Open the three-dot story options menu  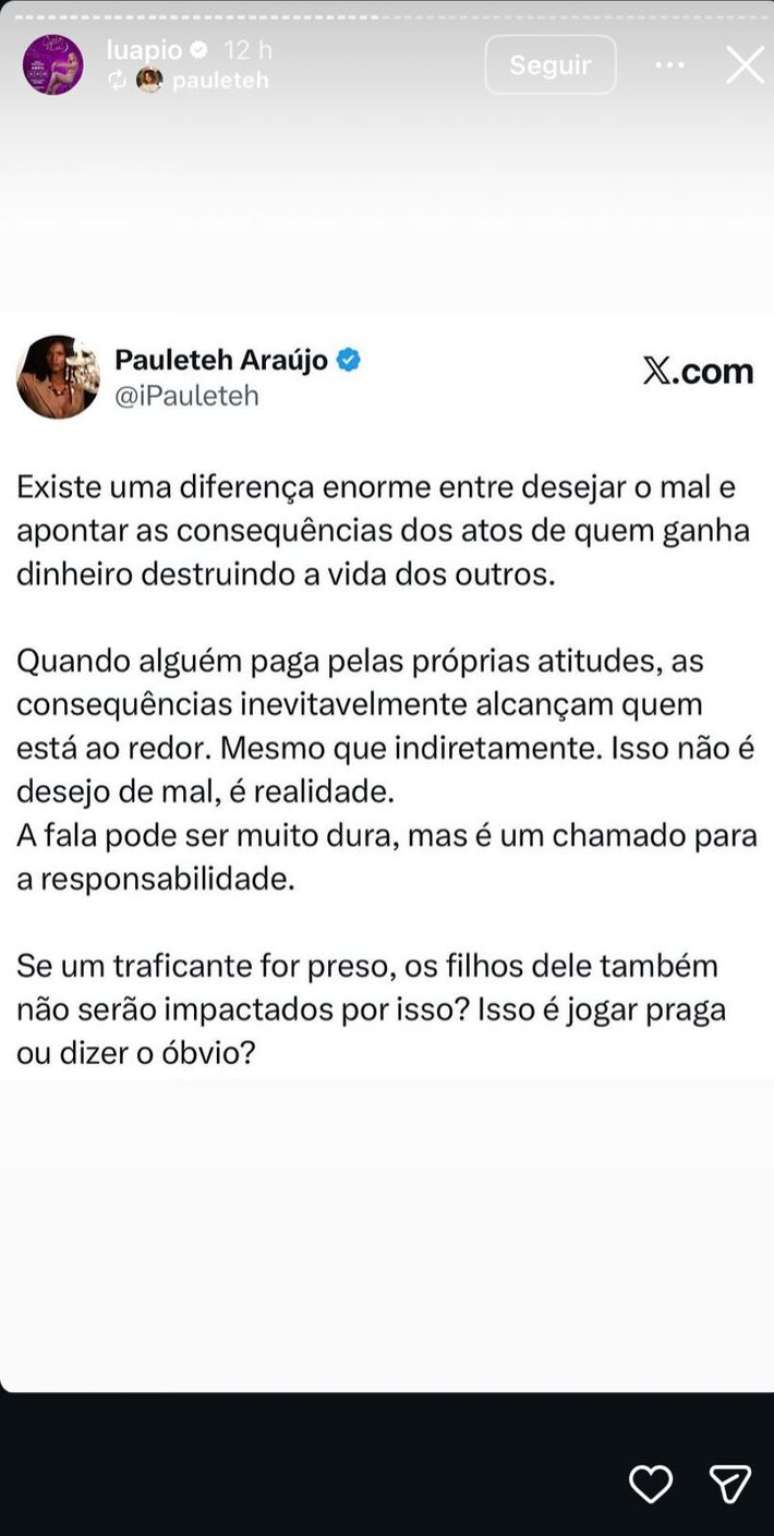(x=668, y=63)
